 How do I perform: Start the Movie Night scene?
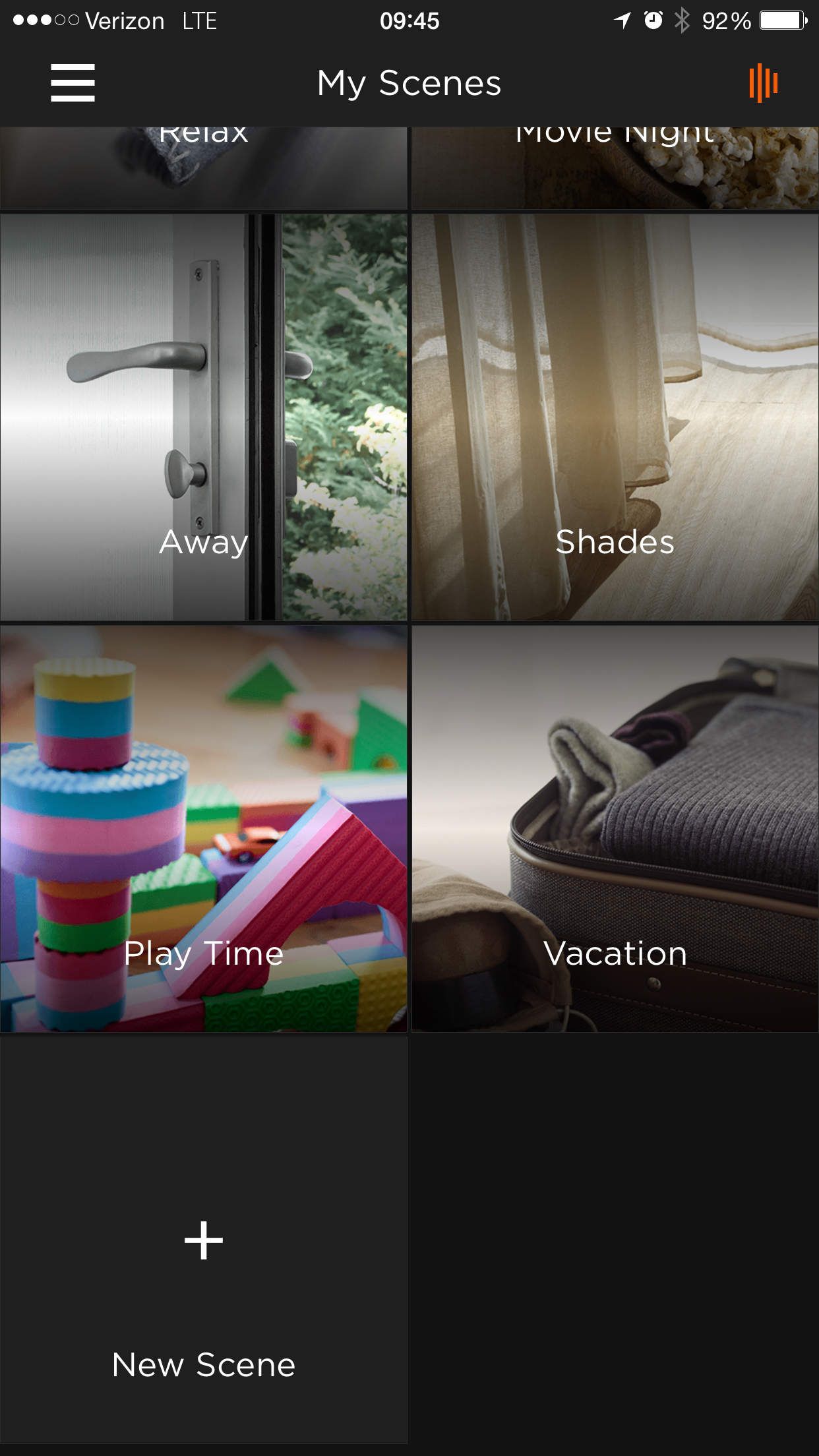615,167
